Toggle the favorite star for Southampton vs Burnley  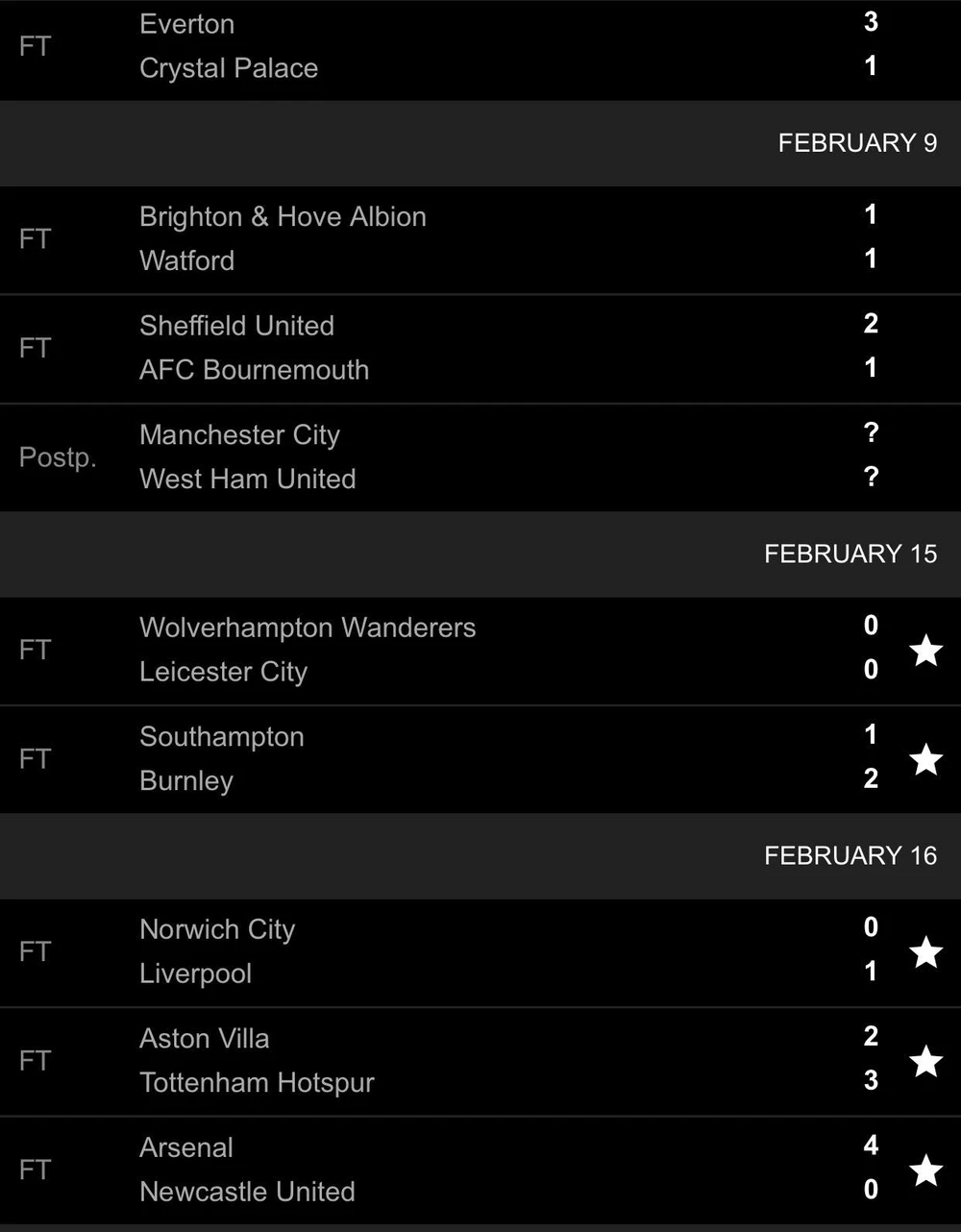925,759
